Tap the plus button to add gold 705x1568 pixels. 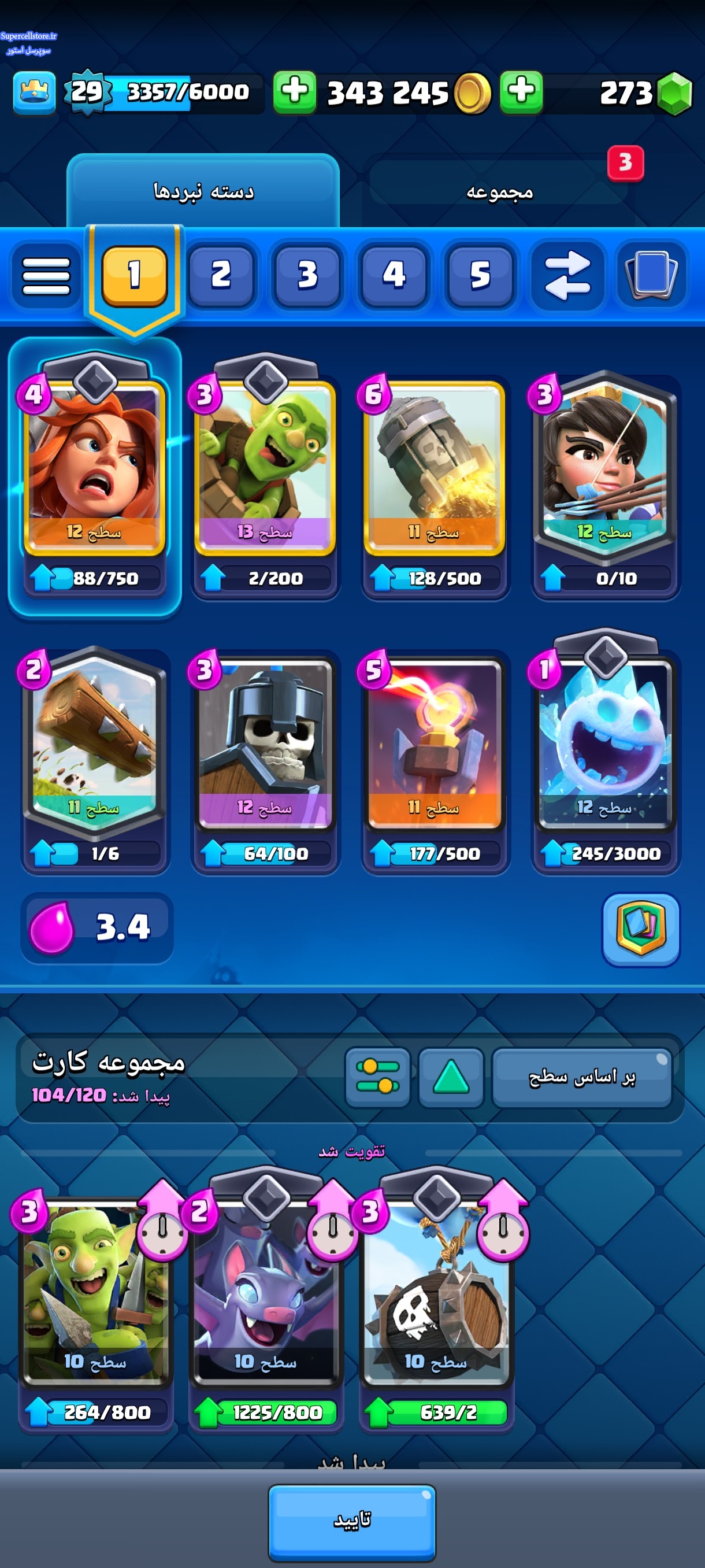pyautogui.click(x=295, y=93)
